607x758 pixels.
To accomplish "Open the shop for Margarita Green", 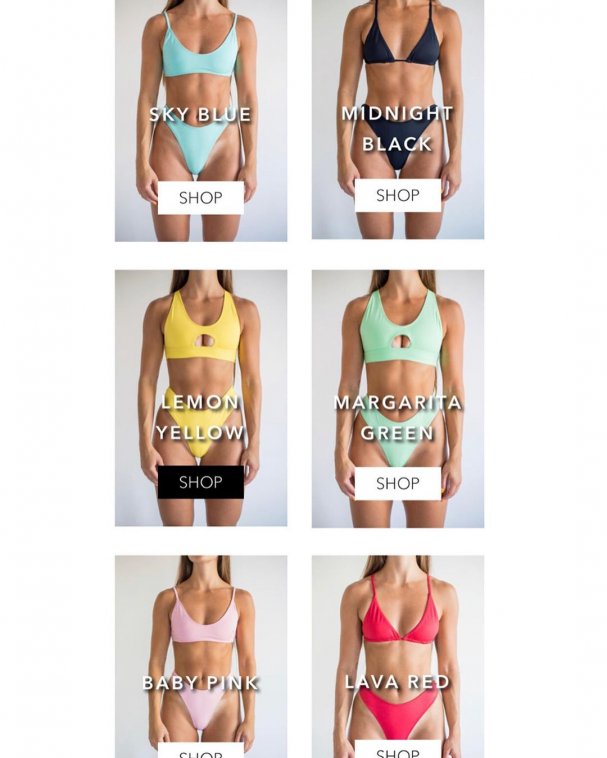I will coord(397,483).
